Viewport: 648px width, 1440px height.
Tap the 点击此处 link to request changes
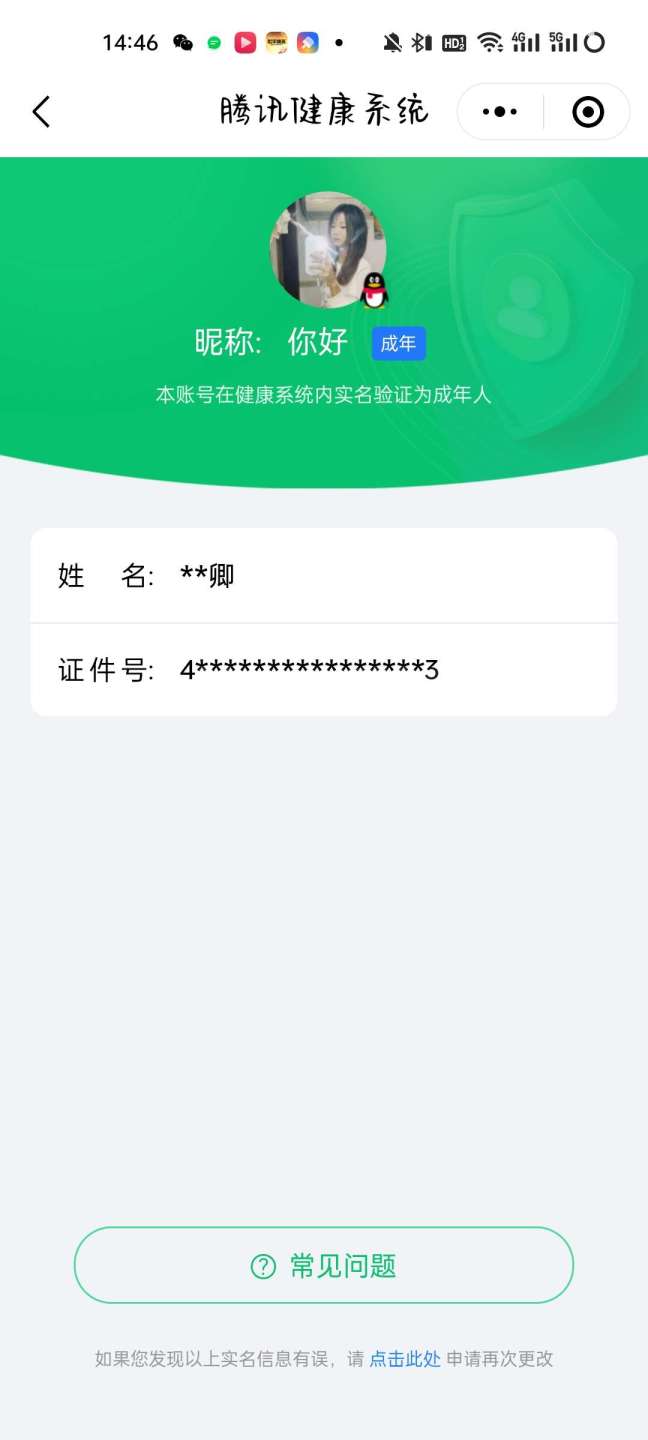tap(405, 1359)
